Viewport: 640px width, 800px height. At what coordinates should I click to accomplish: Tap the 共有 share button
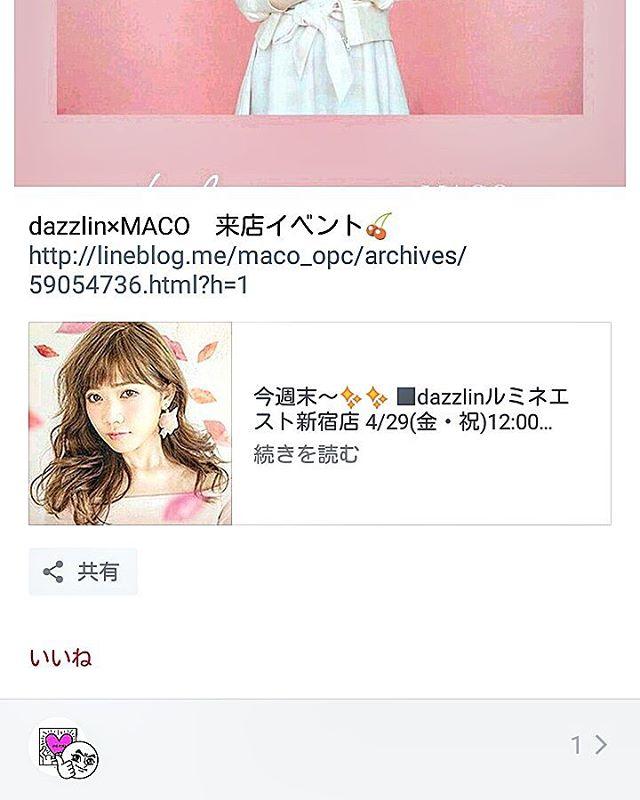(x=83, y=572)
